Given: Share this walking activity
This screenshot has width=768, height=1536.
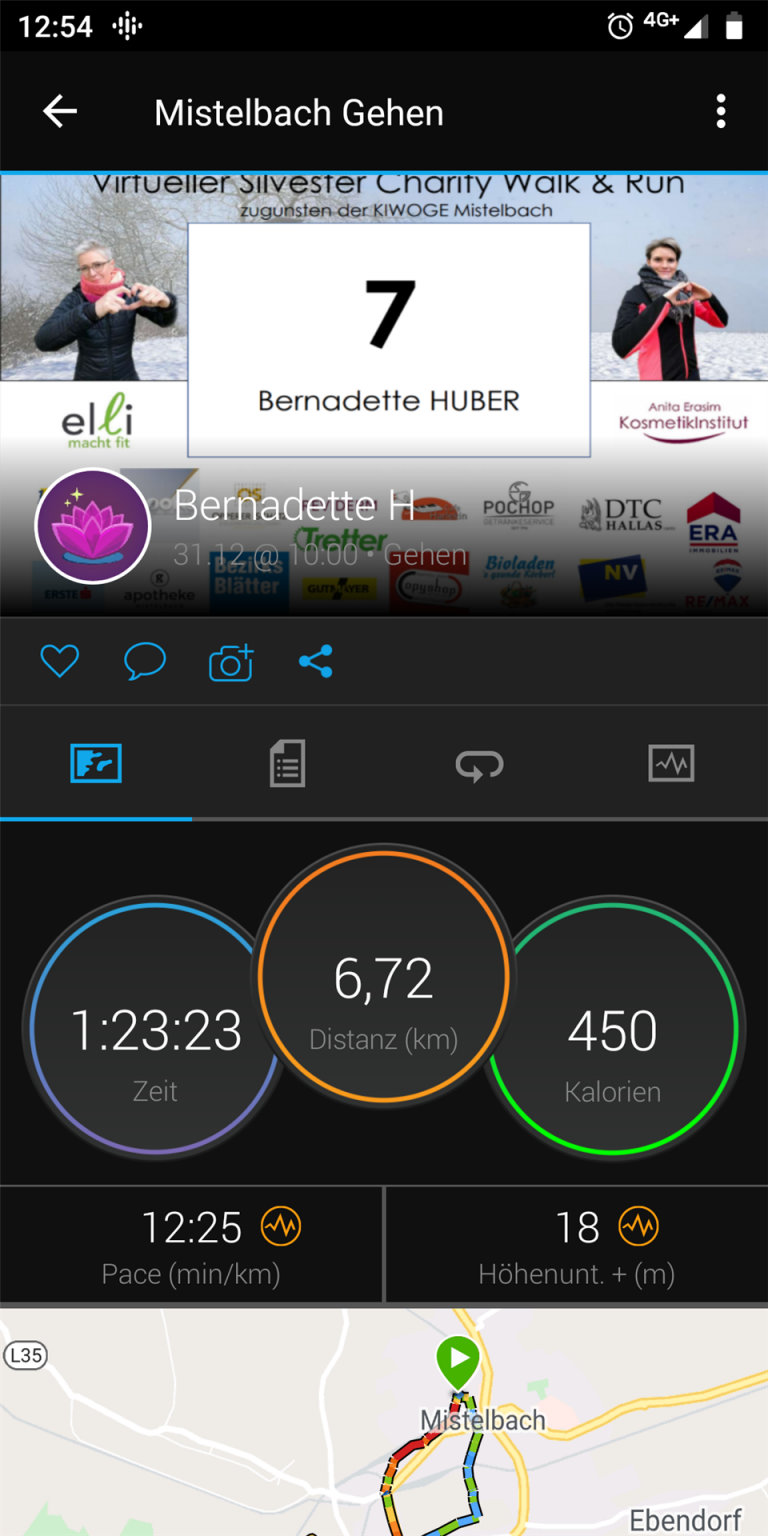Looking at the screenshot, I should 315,662.
